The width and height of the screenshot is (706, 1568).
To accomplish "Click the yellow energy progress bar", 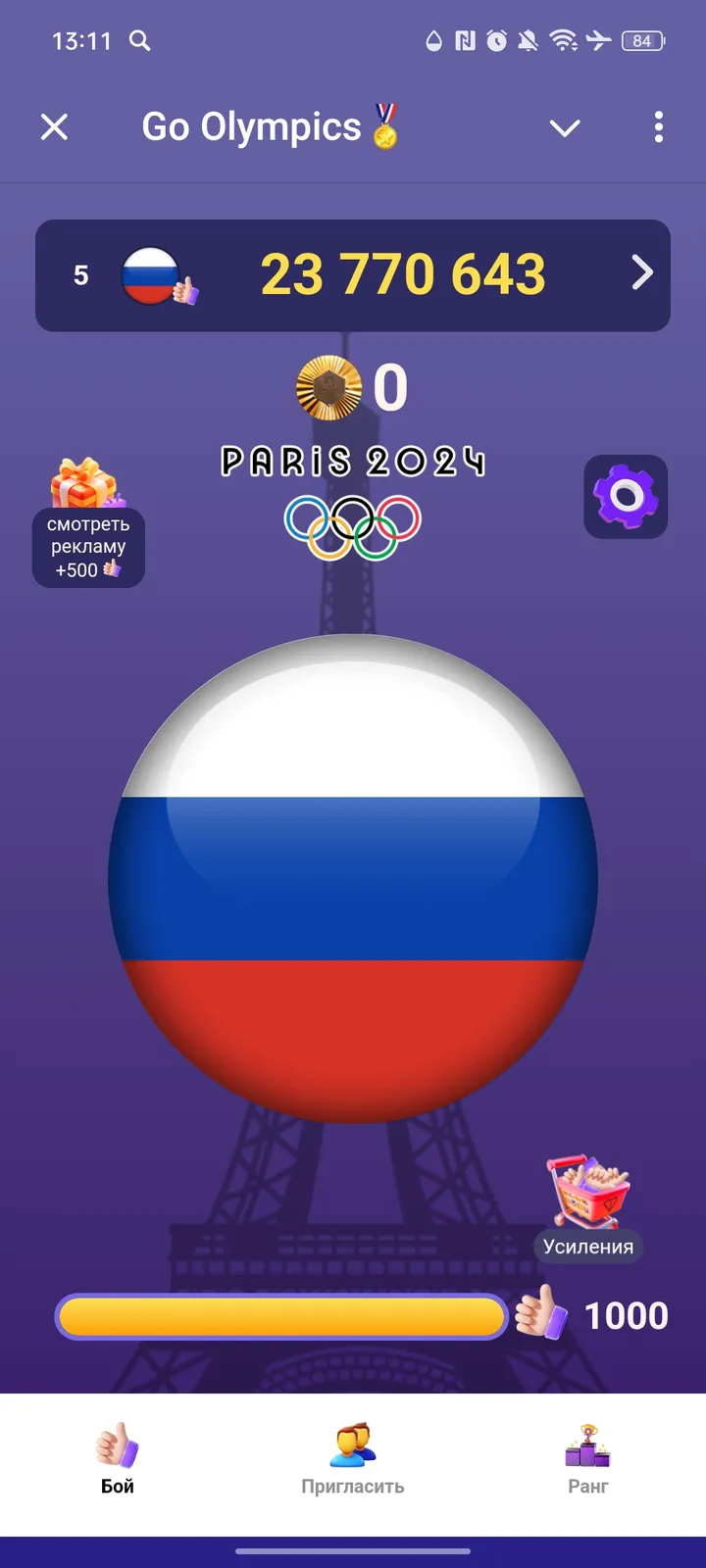I will [281, 1316].
